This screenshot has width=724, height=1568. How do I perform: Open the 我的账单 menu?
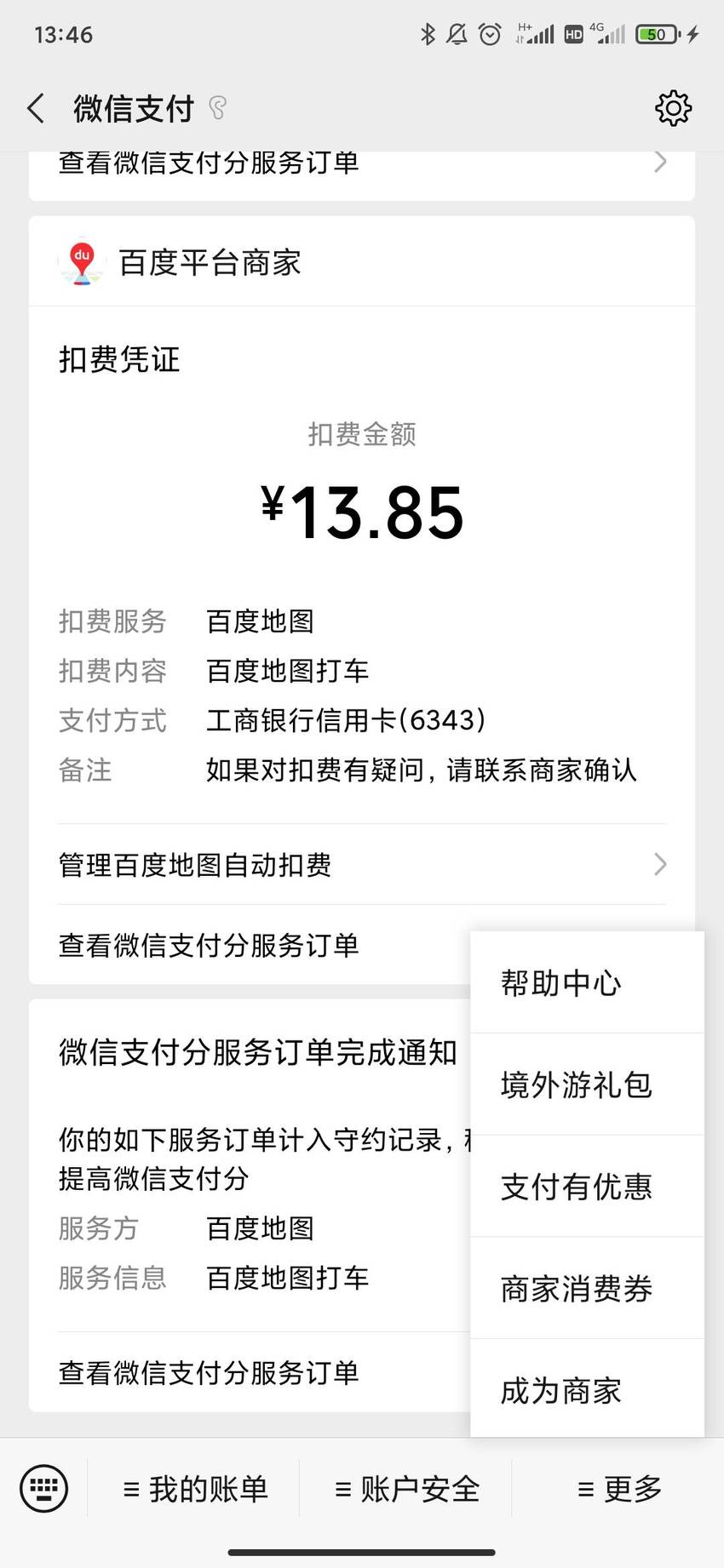(194, 1488)
